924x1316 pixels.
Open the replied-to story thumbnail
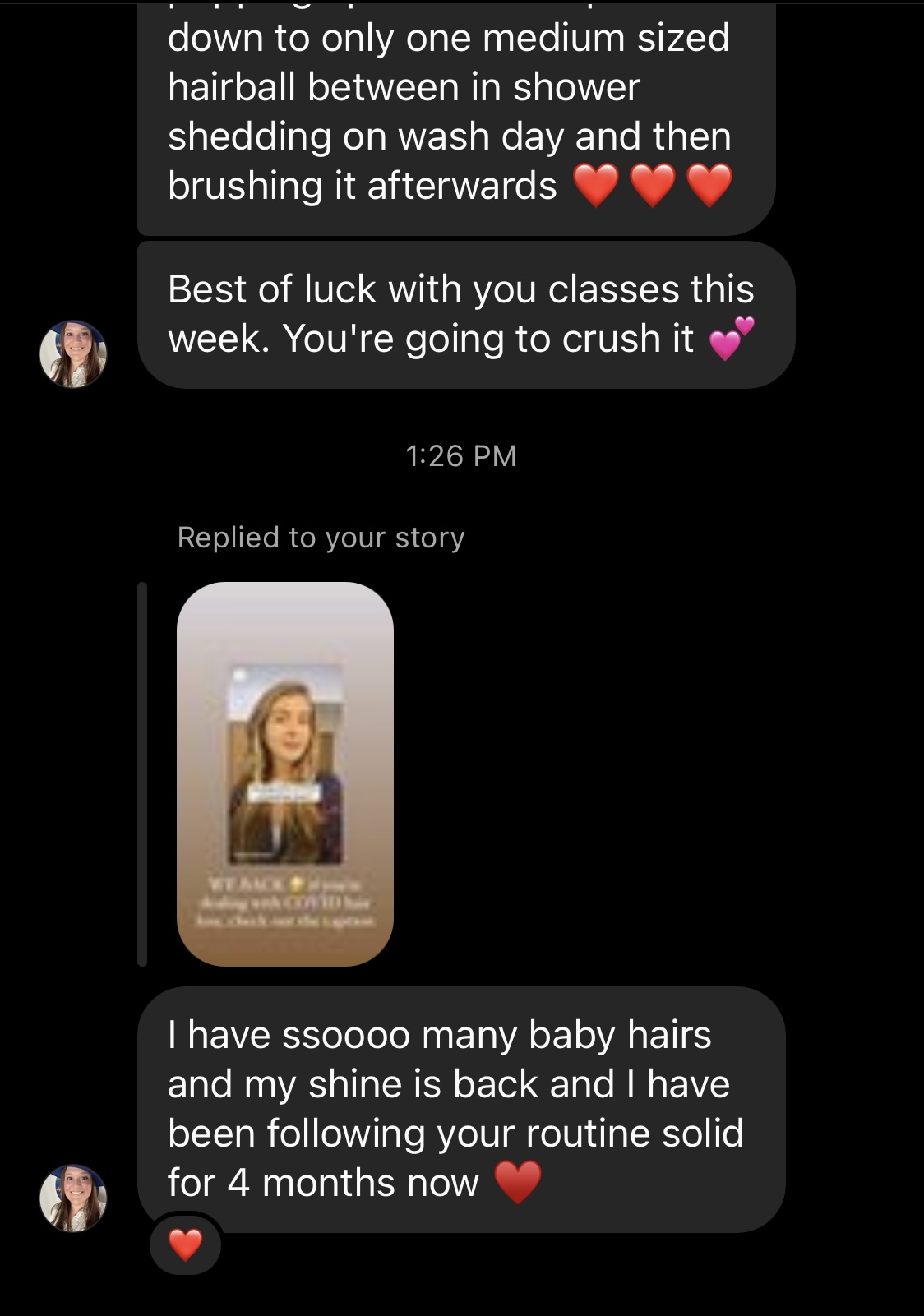pos(285,773)
